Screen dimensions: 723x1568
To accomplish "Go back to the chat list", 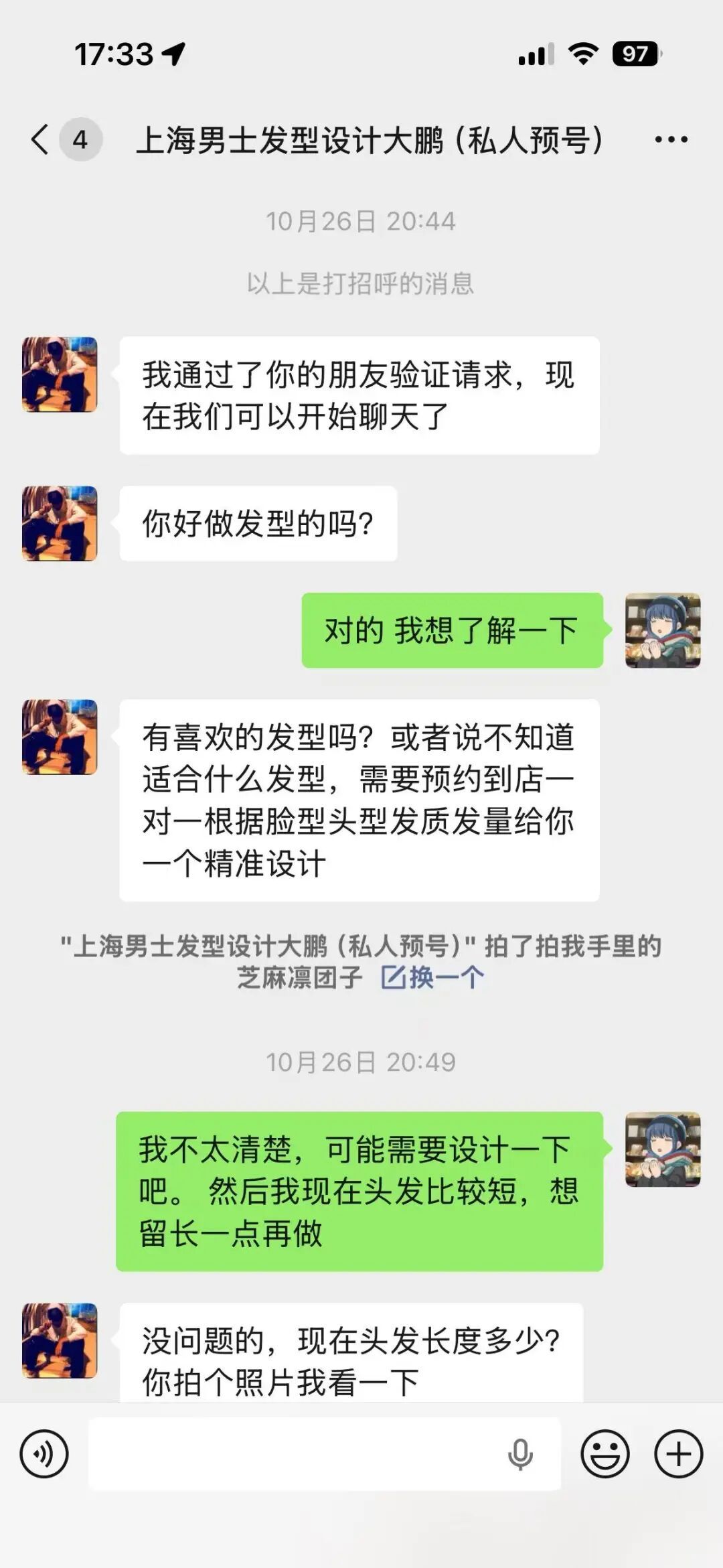I will point(41,140).
